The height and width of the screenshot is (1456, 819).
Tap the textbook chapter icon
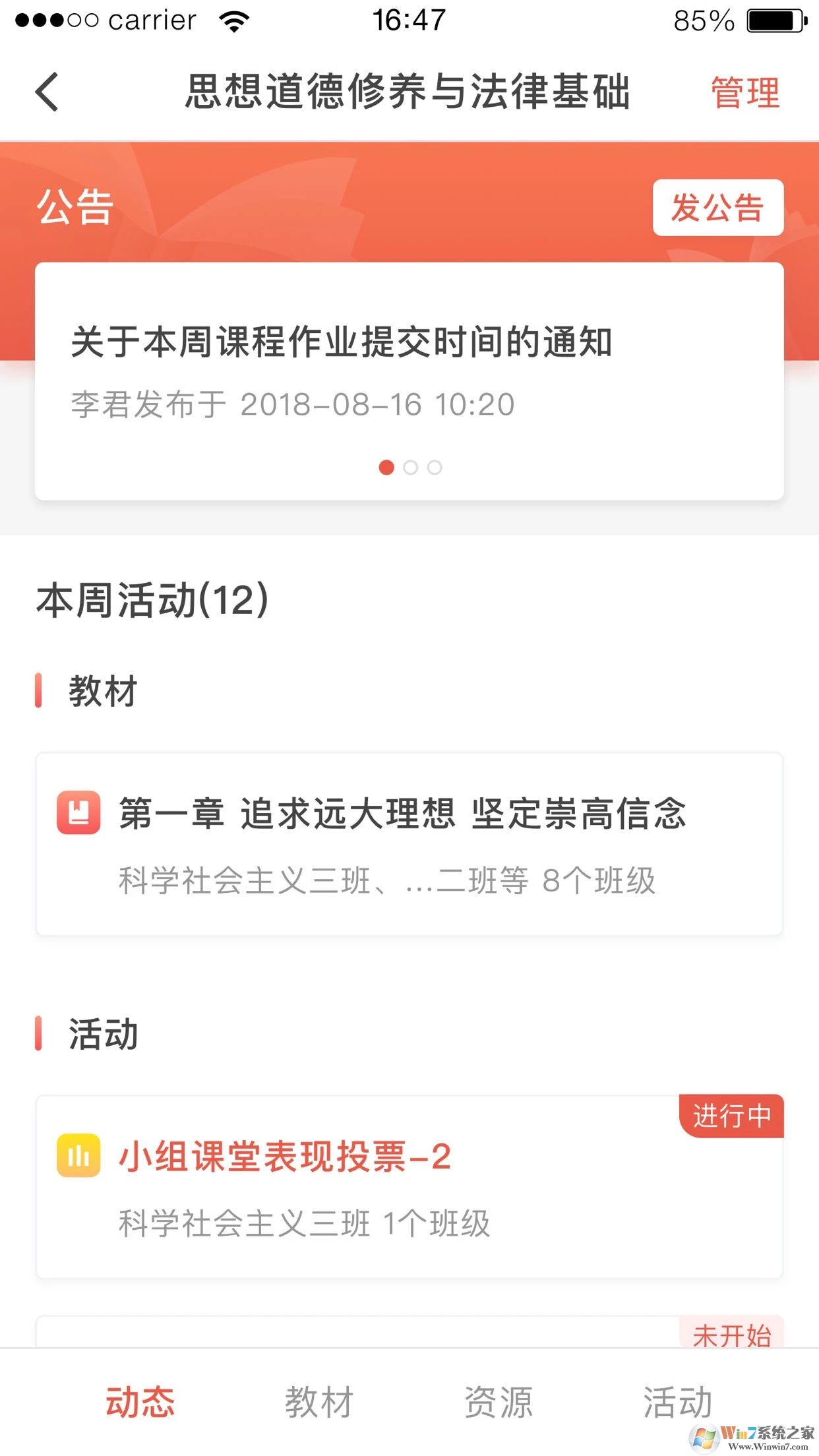77,813
